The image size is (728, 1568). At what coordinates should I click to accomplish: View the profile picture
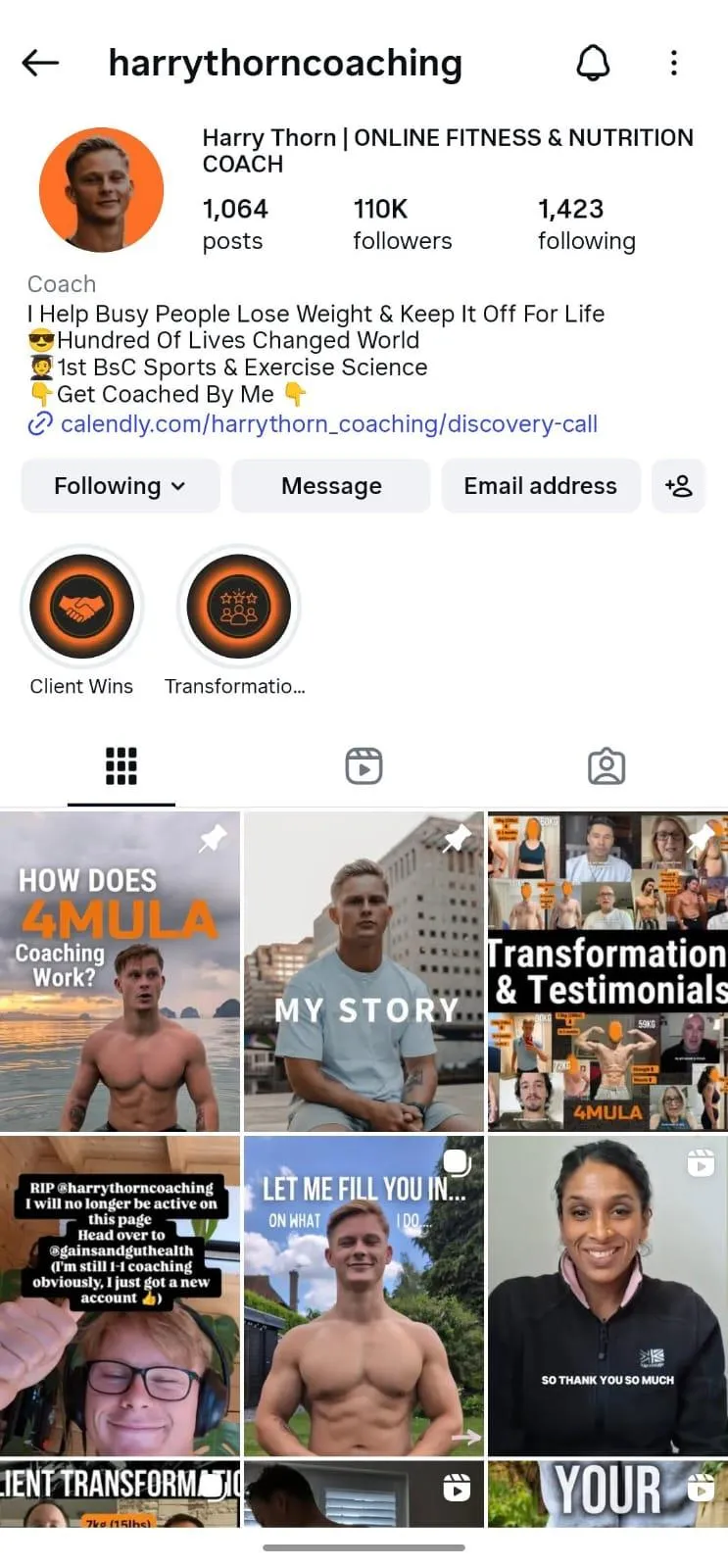coord(101,190)
